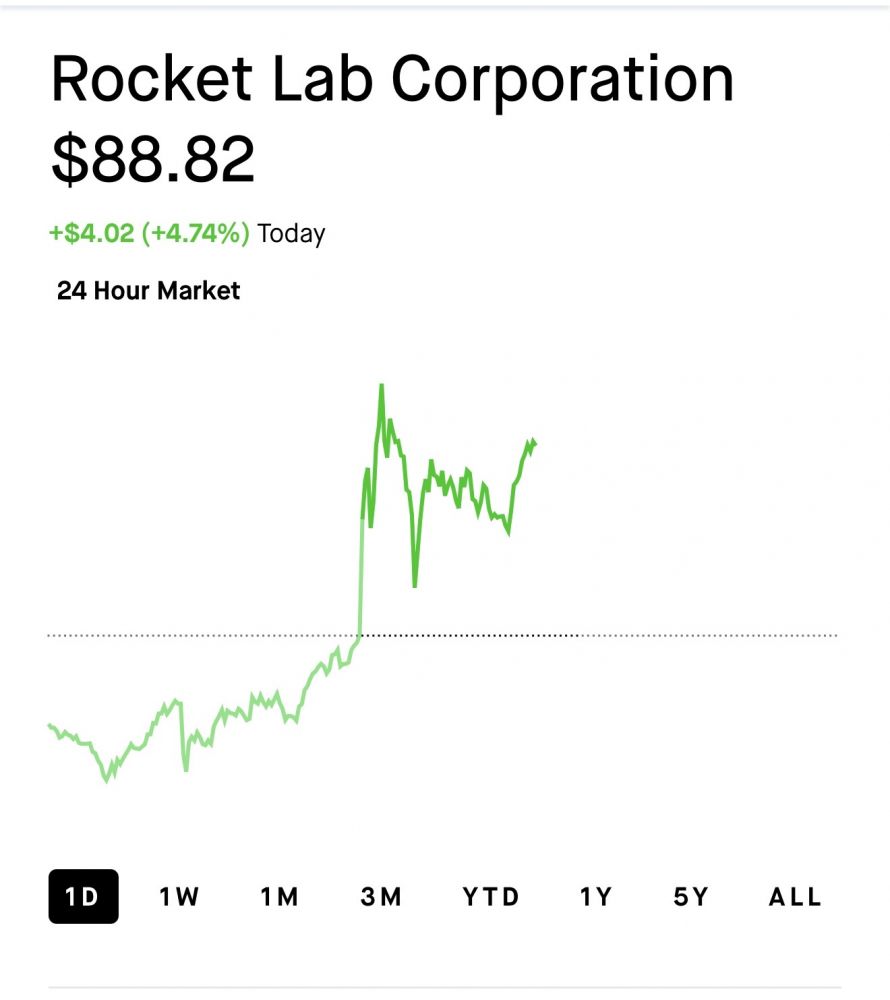
Task: View year-to-date YTD chart
Action: [x=491, y=897]
